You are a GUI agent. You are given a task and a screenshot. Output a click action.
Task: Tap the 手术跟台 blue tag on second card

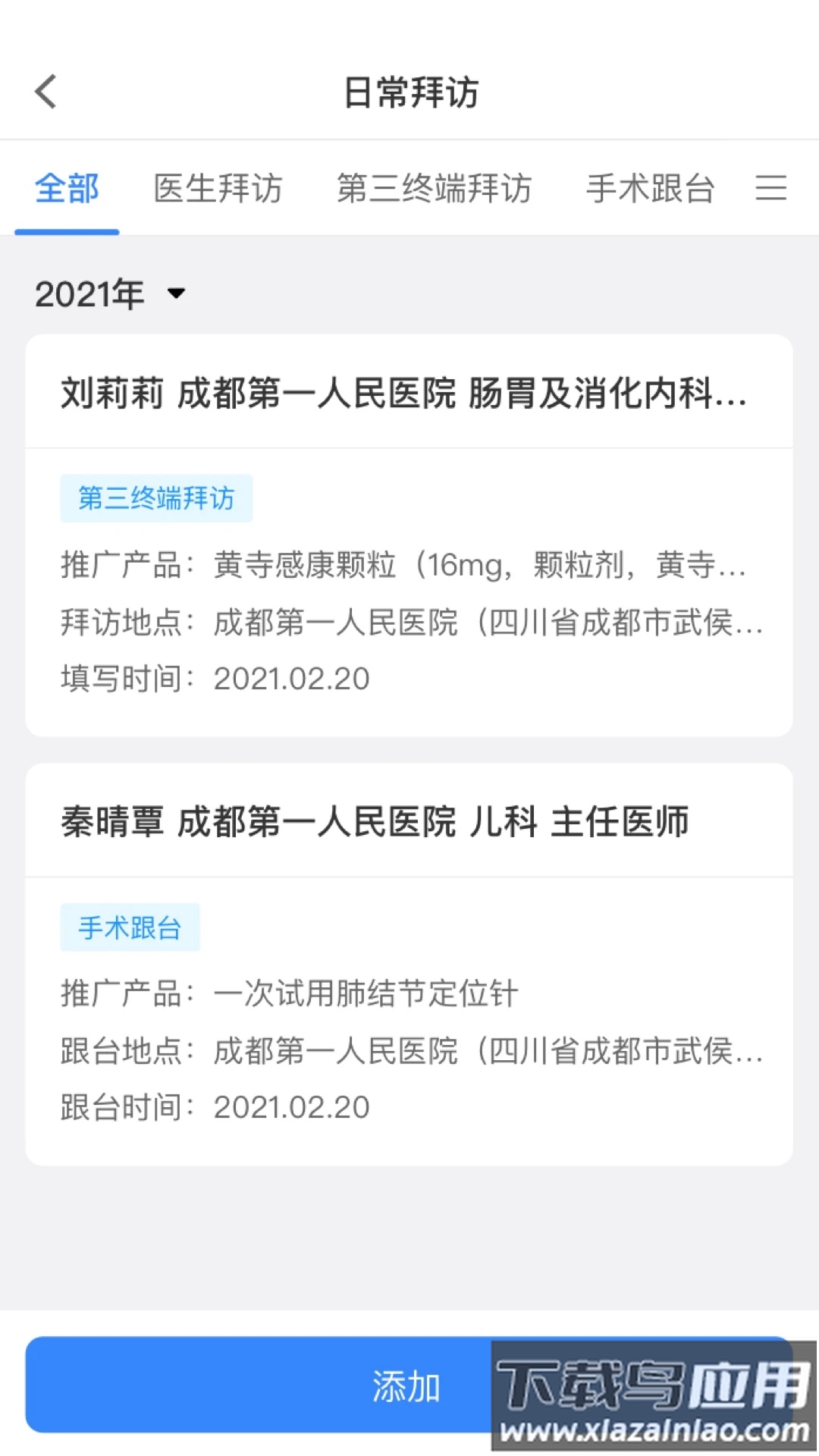pyautogui.click(x=130, y=927)
